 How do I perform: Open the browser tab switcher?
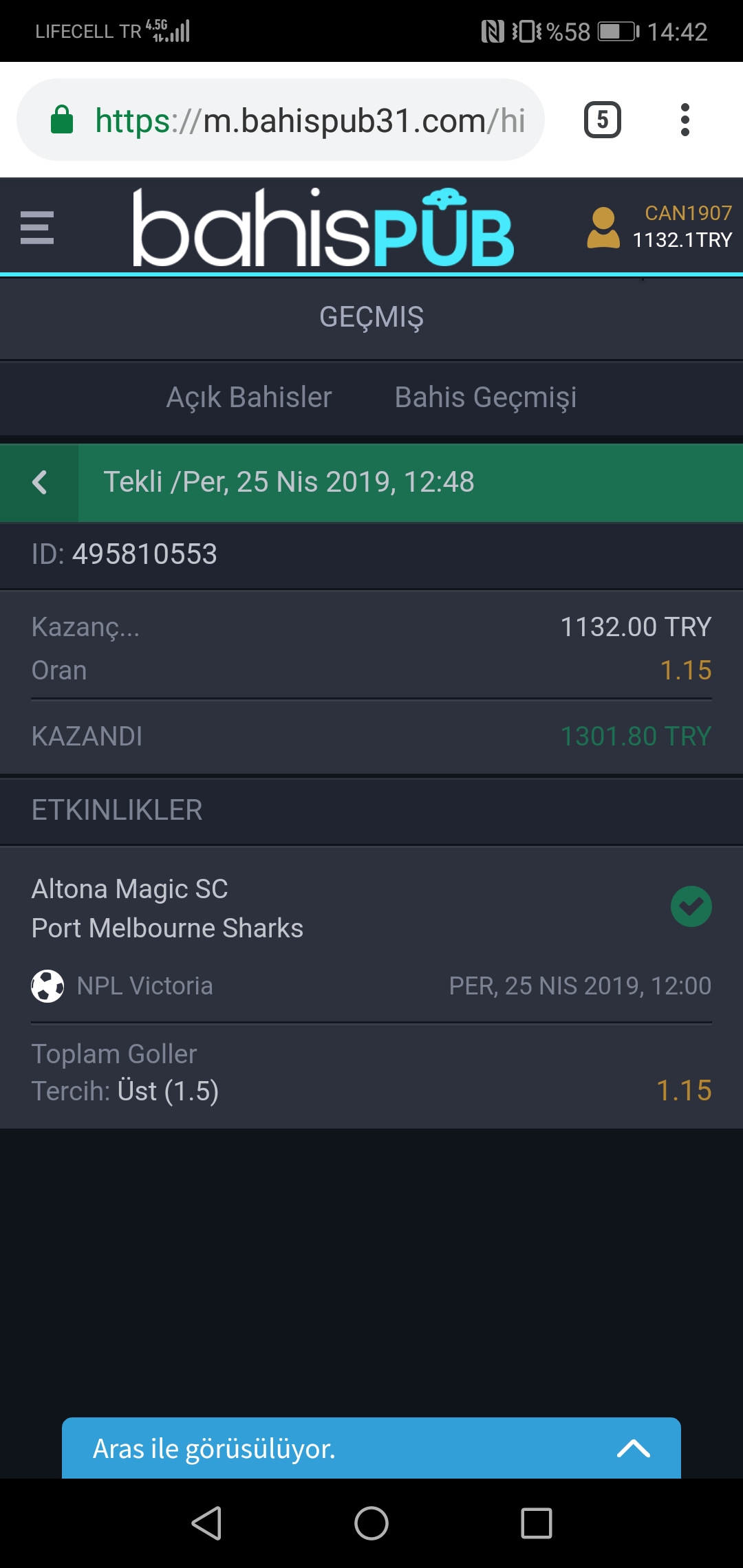point(603,120)
